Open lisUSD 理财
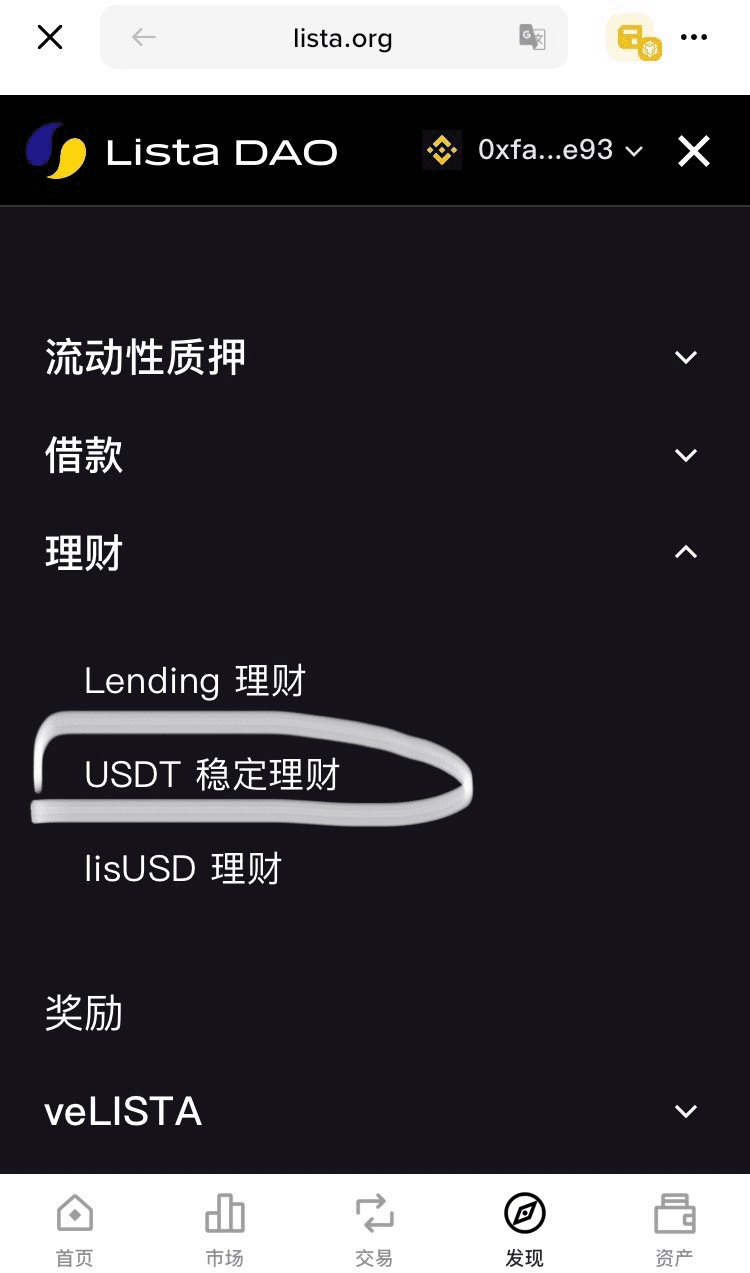 tap(183, 868)
